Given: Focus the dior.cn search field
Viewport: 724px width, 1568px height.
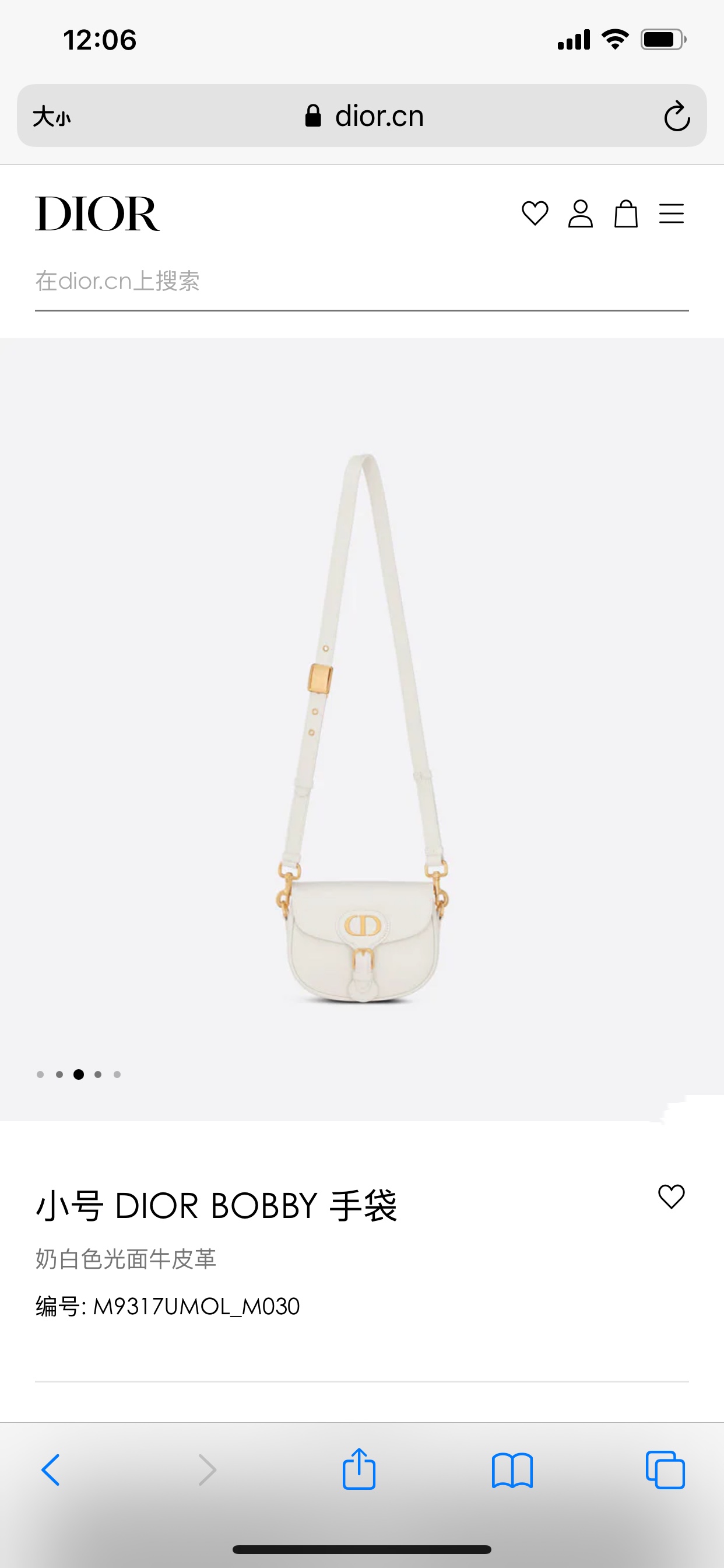Looking at the screenshot, I should 361,281.
